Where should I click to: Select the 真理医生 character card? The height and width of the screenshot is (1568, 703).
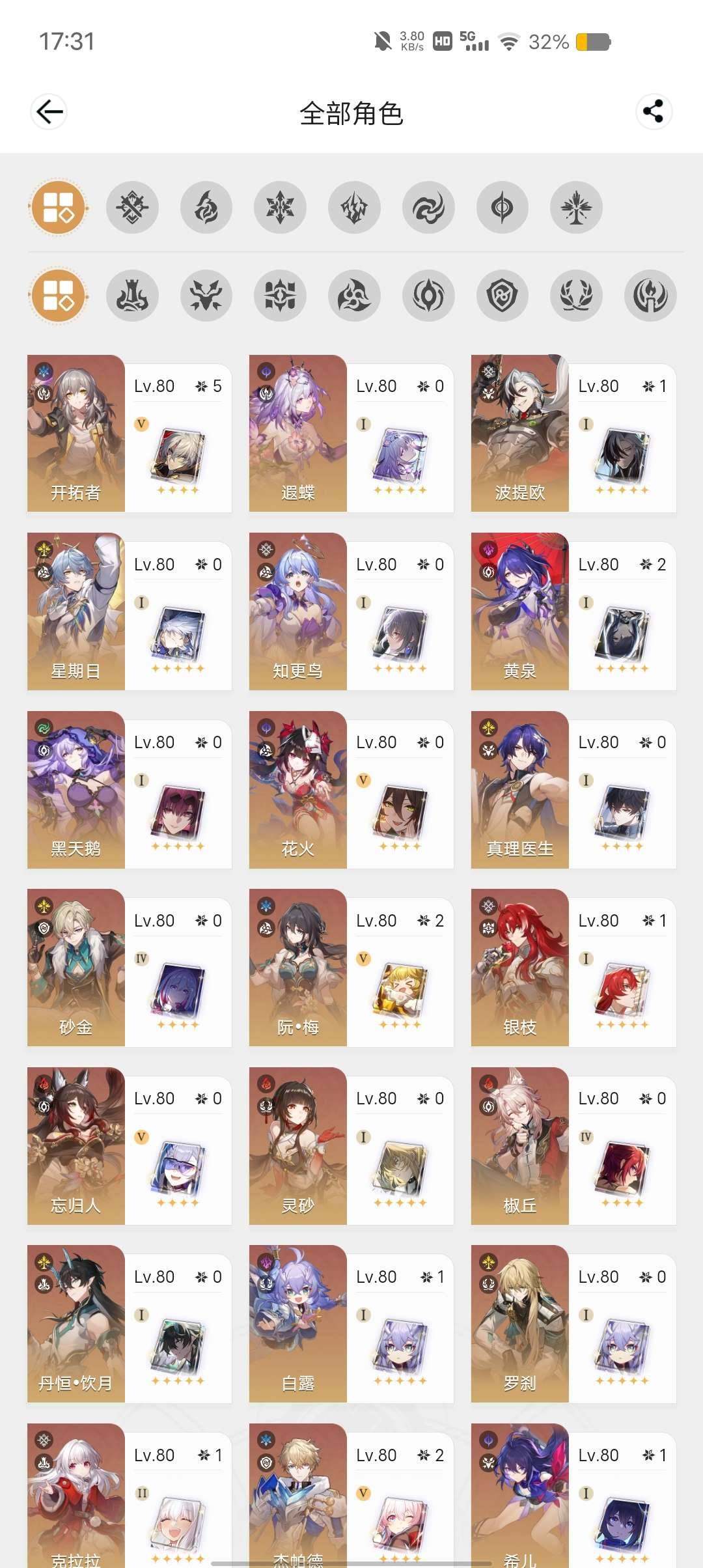point(573,789)
